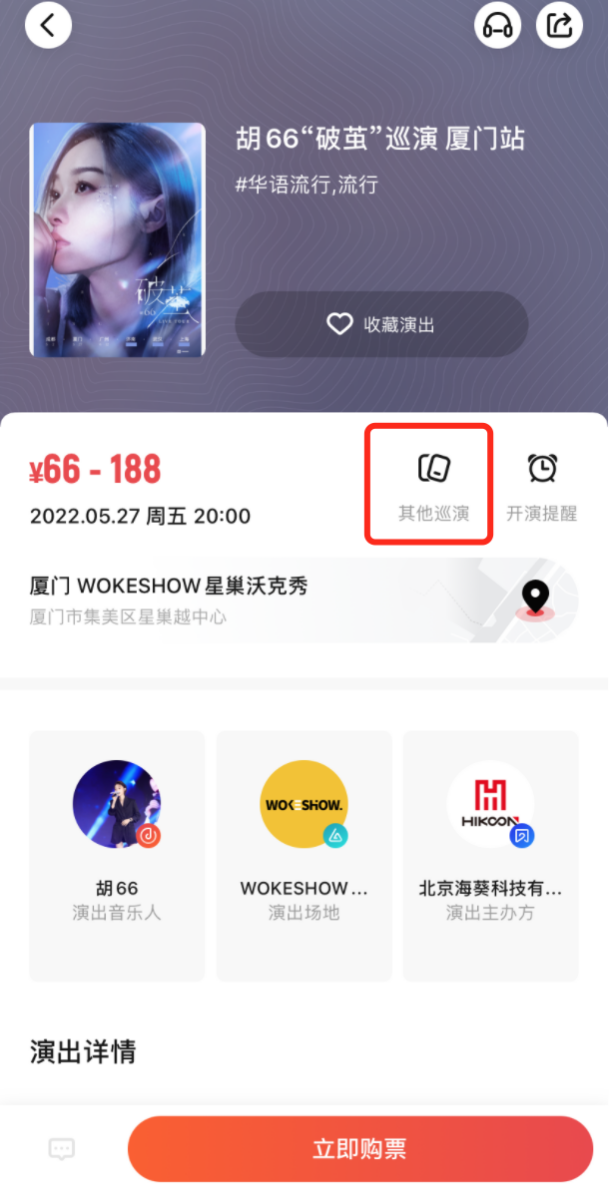Go back using the arrow icon
Viewport: 609px width, 1195px height.
(x=48, y=25)
